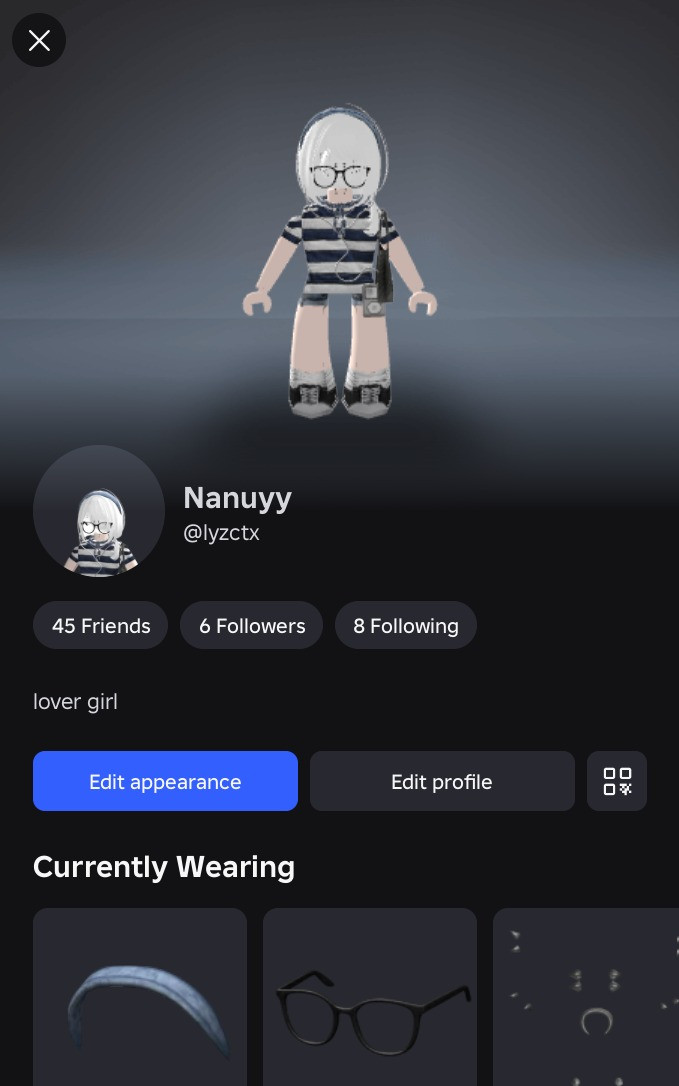Close the profile view

click(39, 40)
